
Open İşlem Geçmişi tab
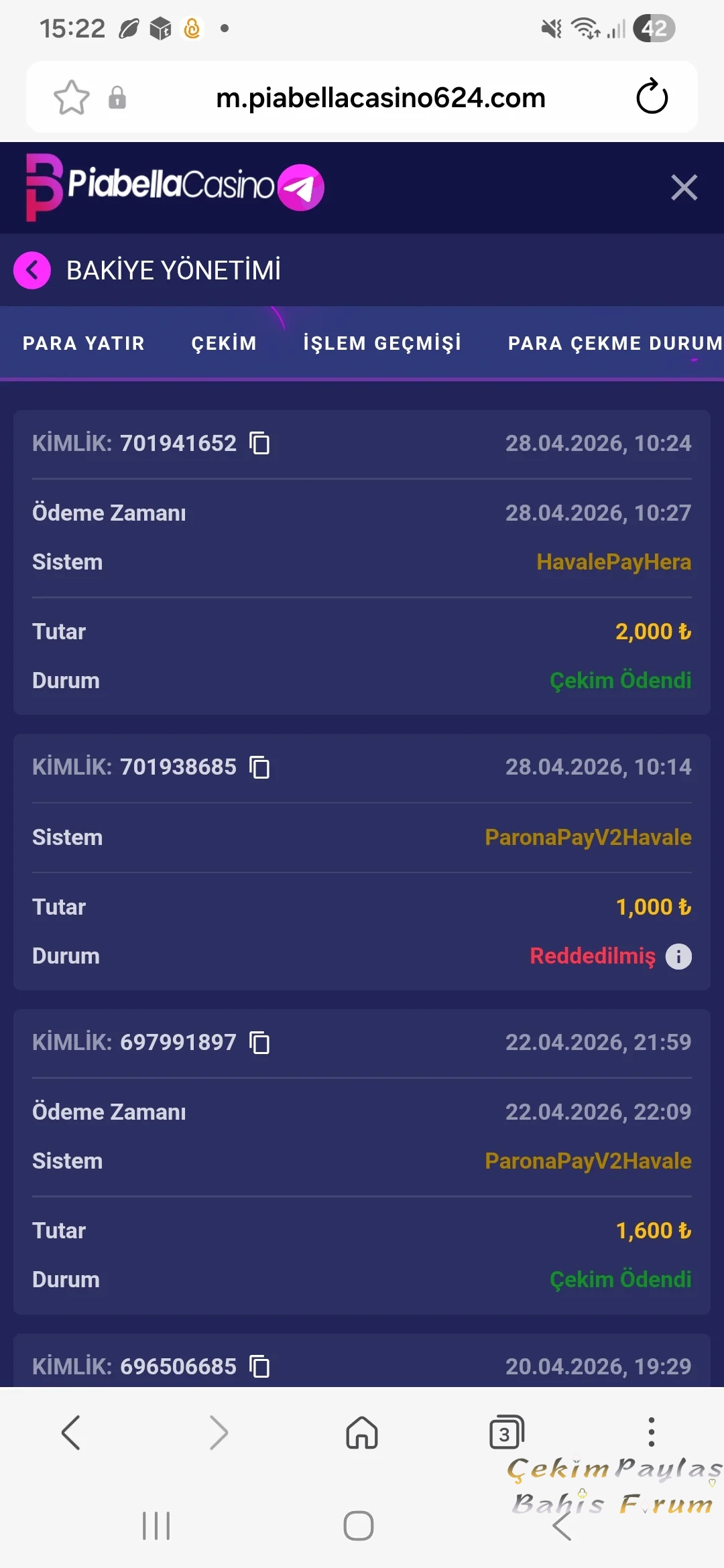point(382,343)
